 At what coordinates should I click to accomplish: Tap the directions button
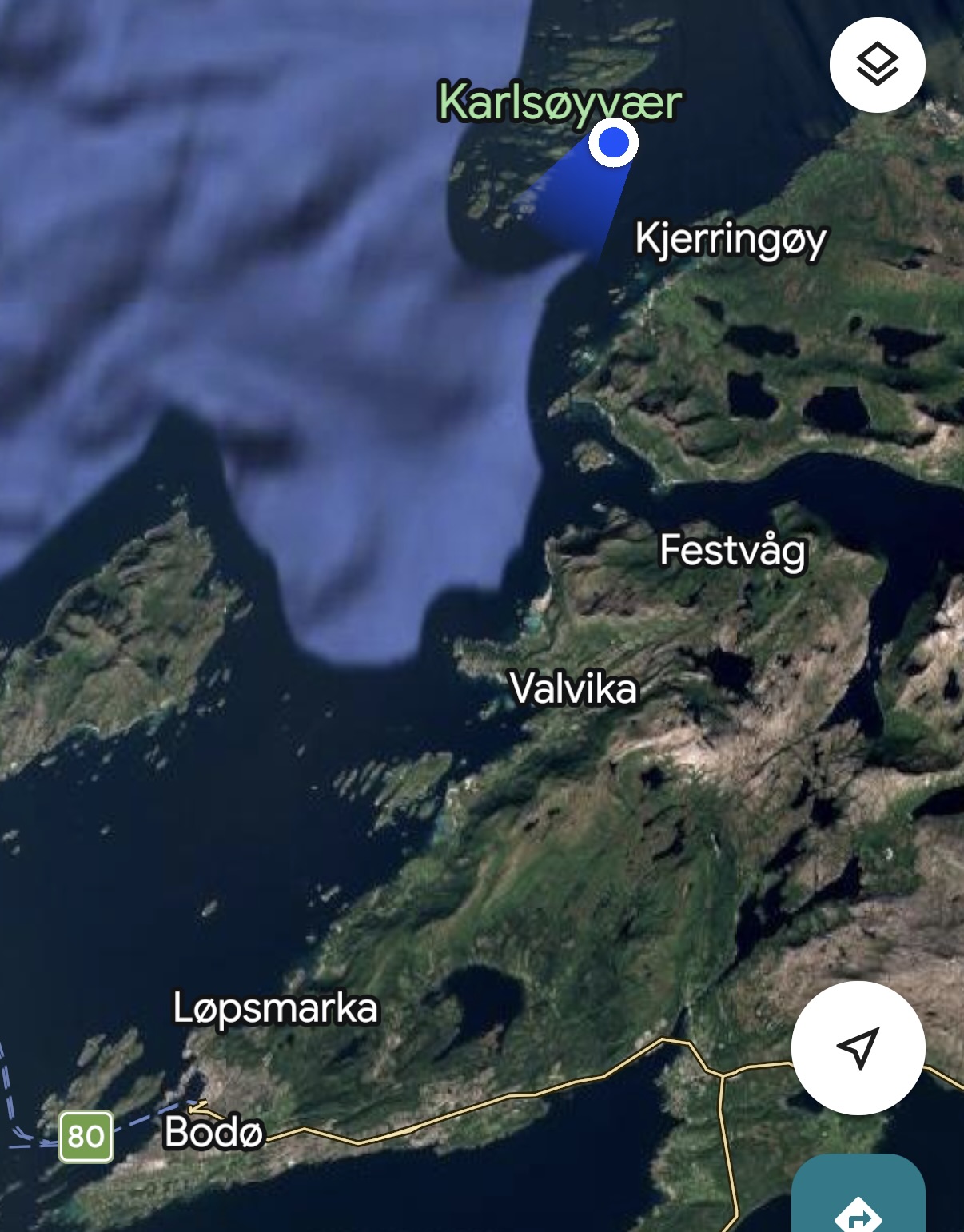click(858, 1194)
